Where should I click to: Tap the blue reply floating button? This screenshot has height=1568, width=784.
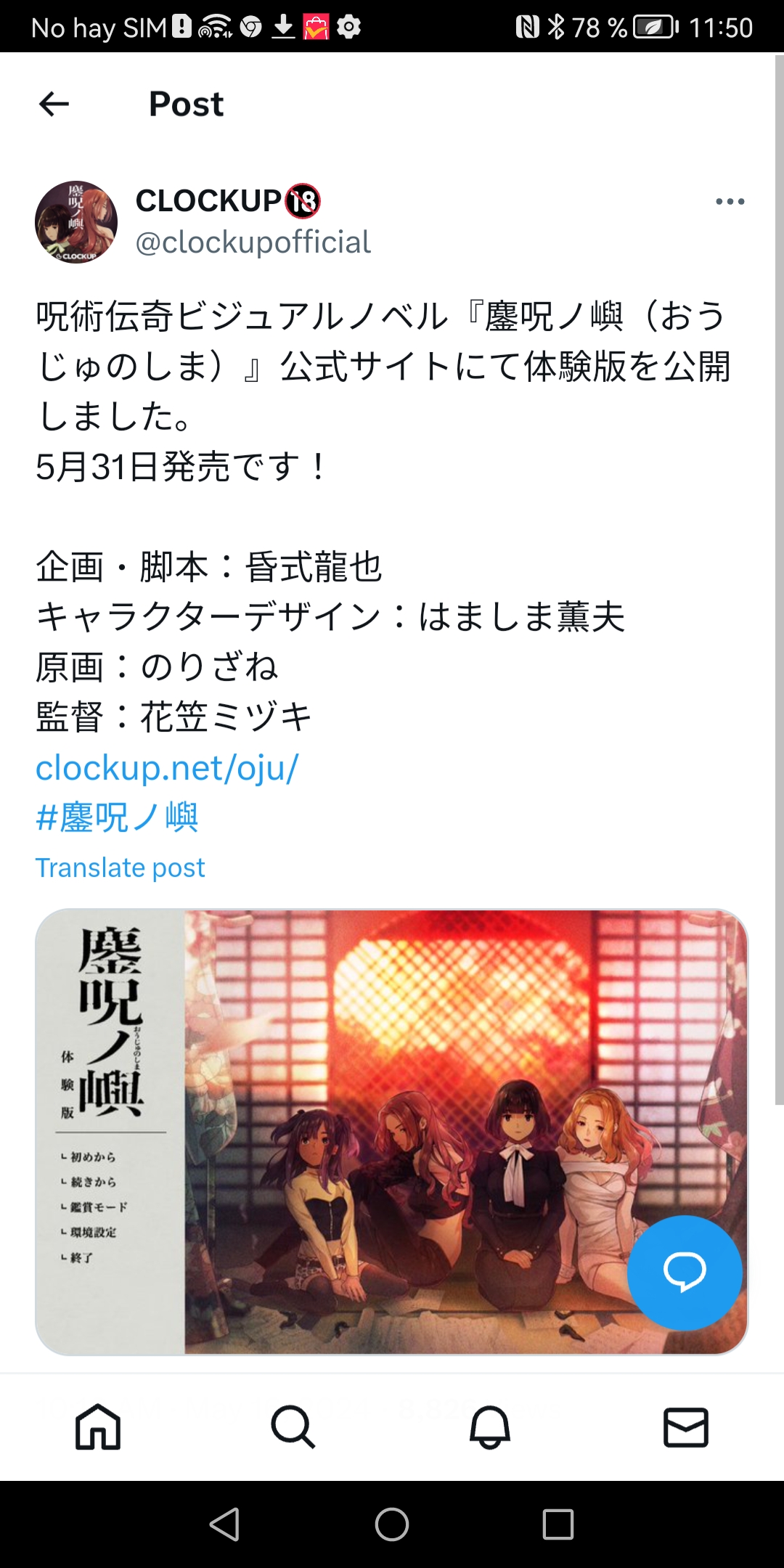(685, 1273)
